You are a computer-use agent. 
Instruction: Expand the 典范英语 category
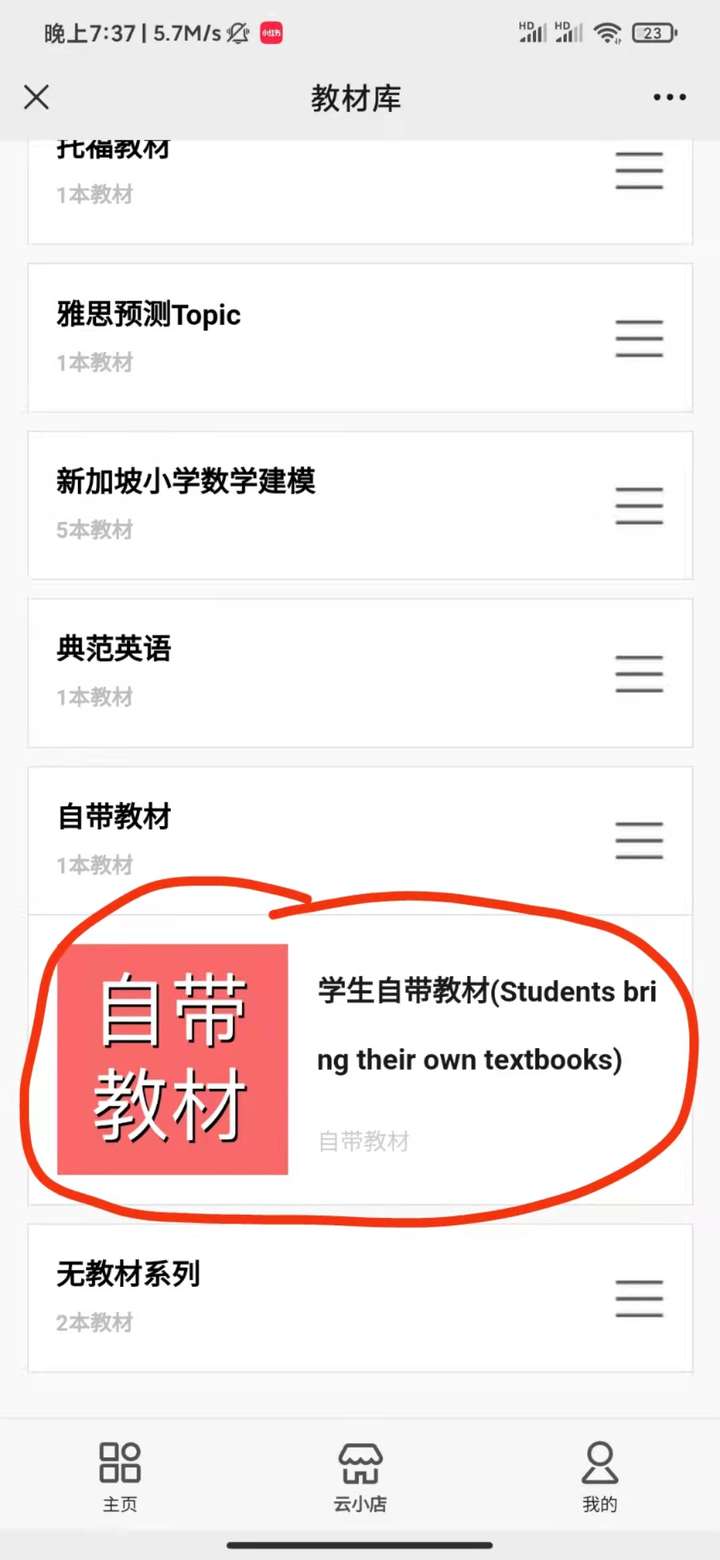coord(360,672)
